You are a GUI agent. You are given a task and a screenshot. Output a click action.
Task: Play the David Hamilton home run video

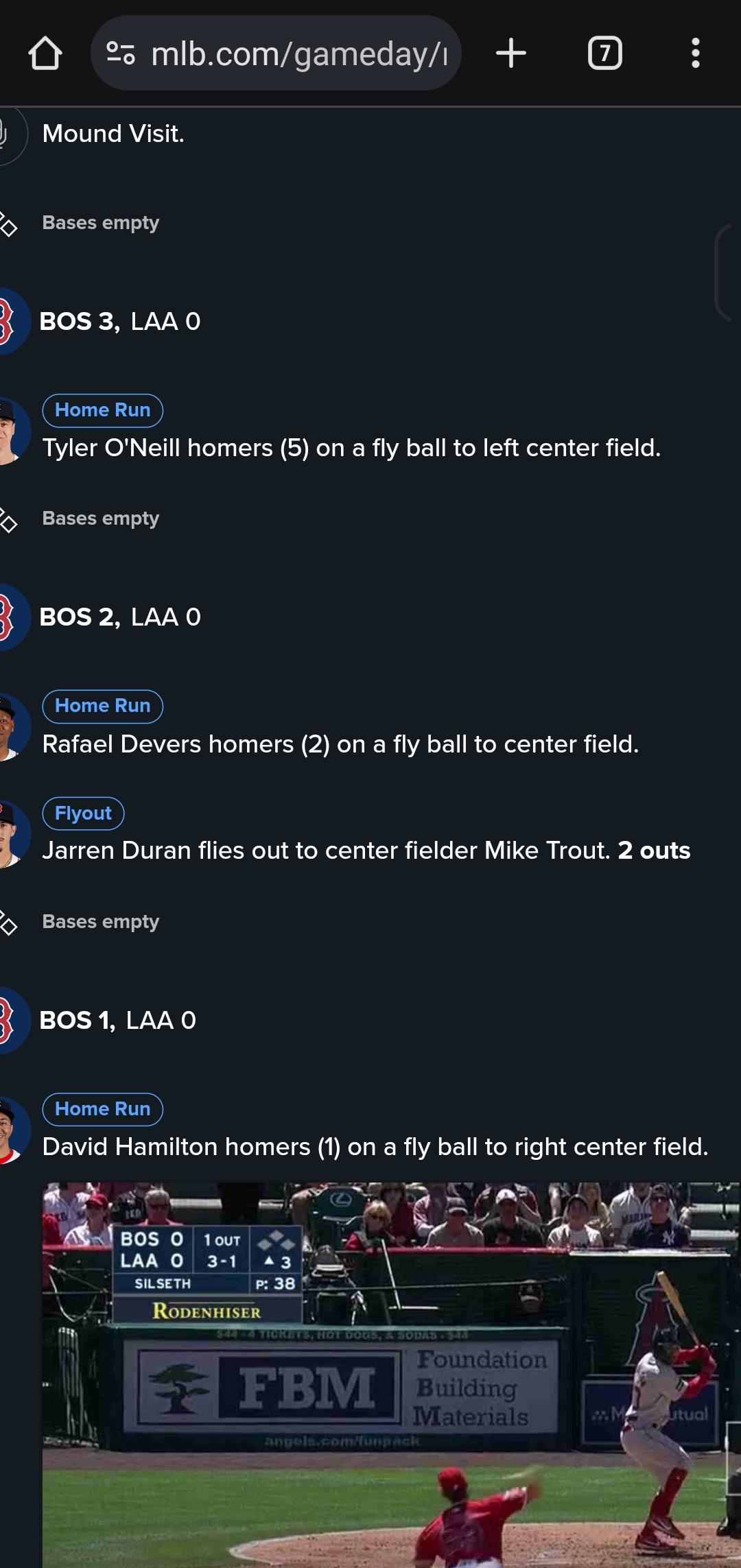coord(391,1372)
